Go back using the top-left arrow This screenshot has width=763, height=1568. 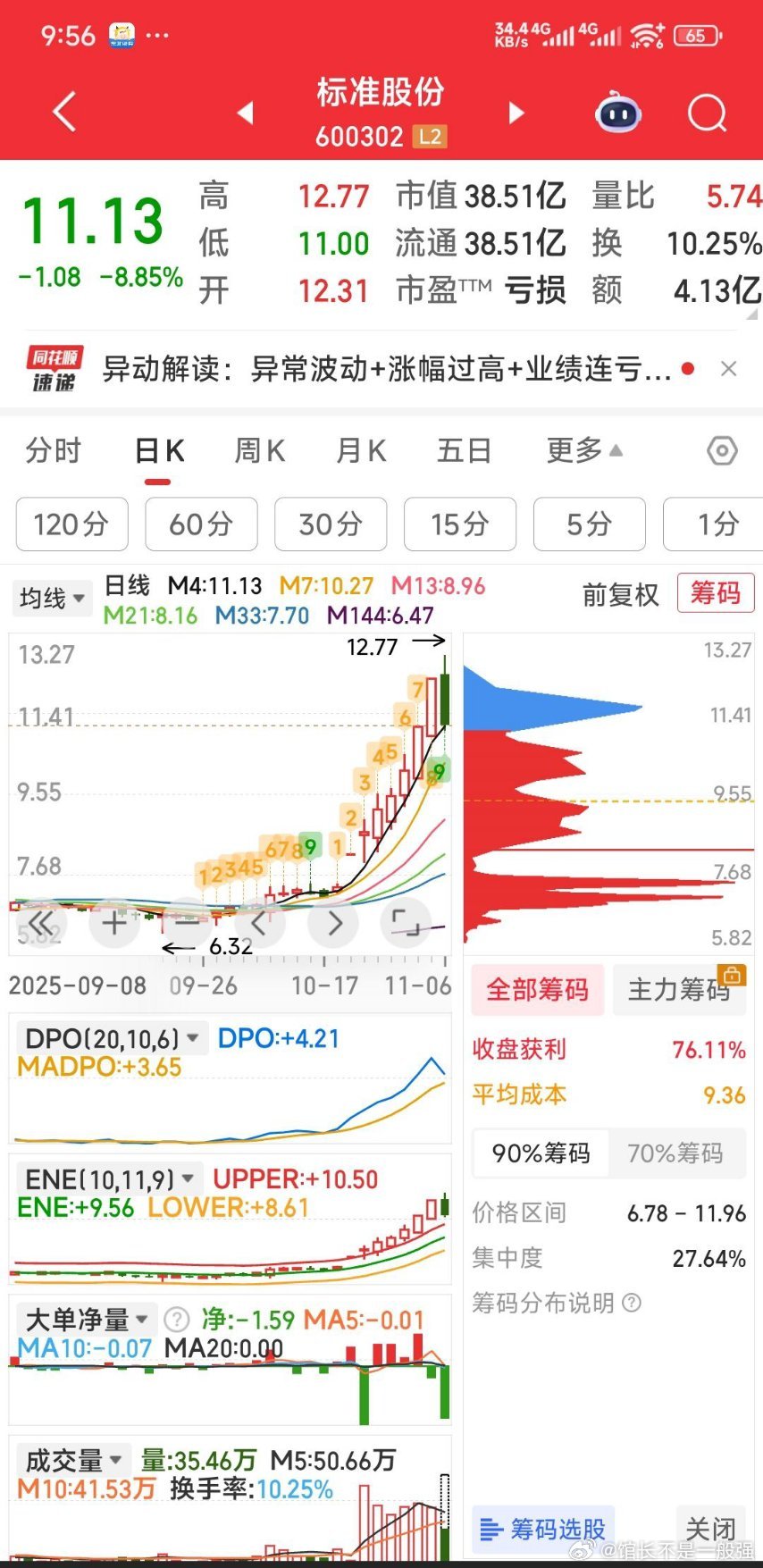[64, 113]
